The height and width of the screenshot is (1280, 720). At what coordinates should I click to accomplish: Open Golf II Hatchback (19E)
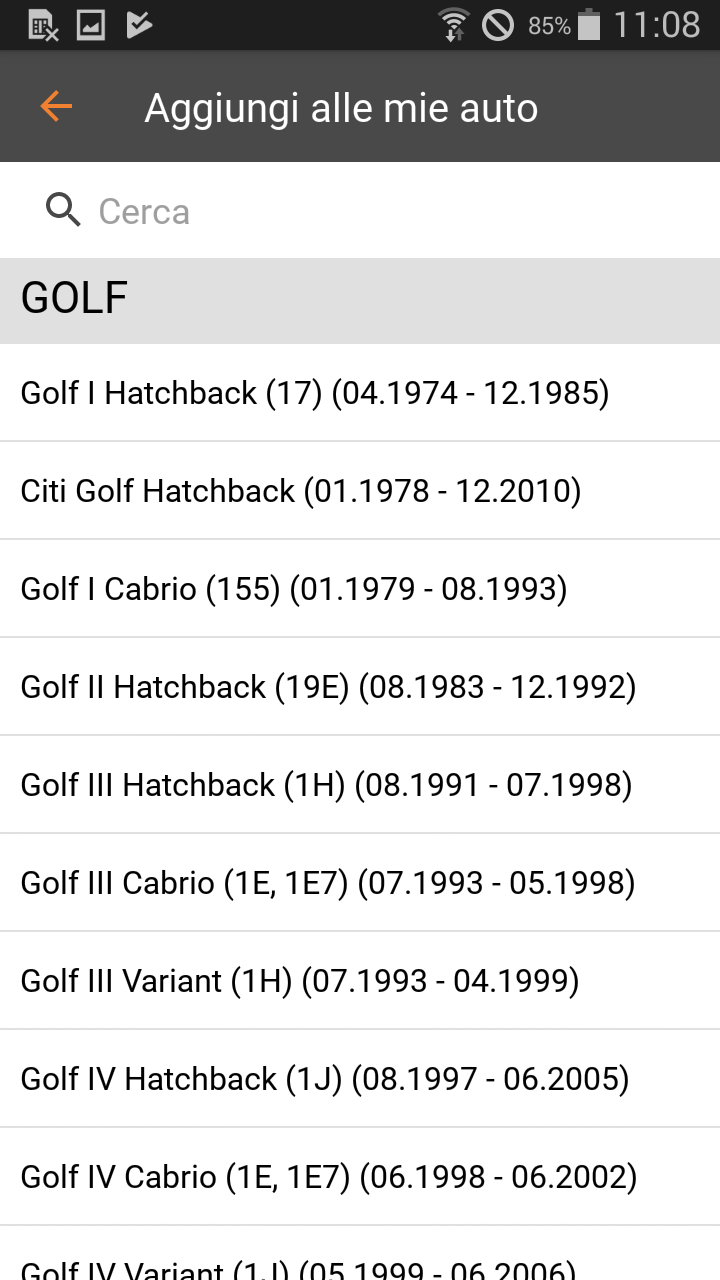coord(360,687)
